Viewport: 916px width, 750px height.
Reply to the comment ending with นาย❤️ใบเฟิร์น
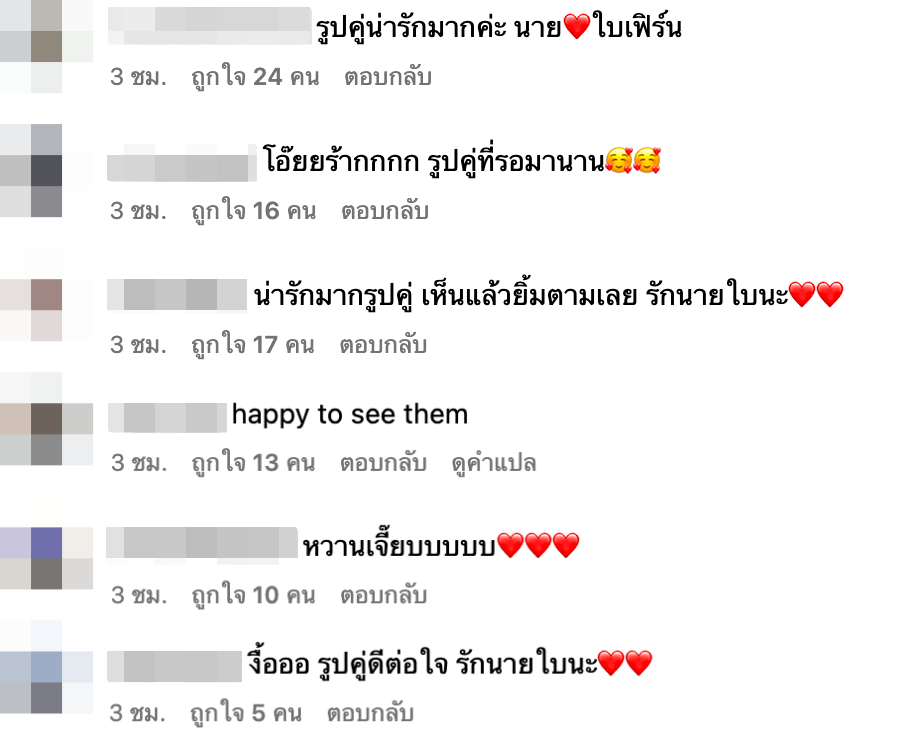388,77
